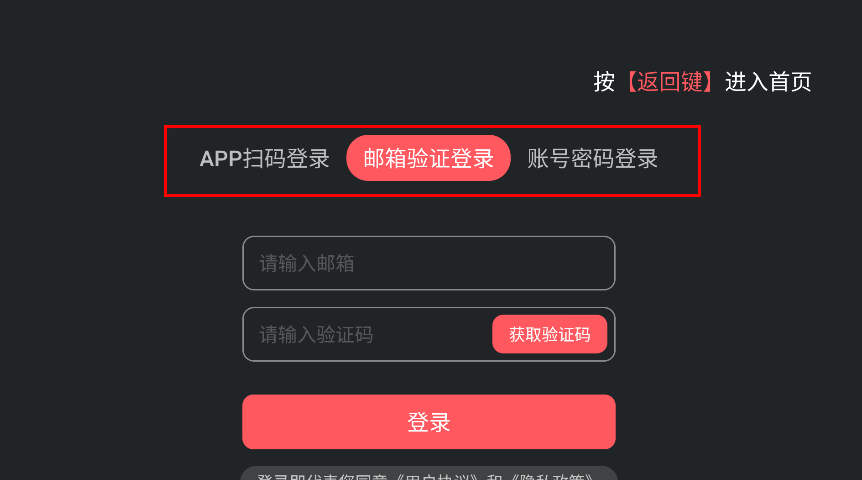862x480 pixels.
Task: Tap 获取验证码 to request a code
Action: click(x=549, y=334)
